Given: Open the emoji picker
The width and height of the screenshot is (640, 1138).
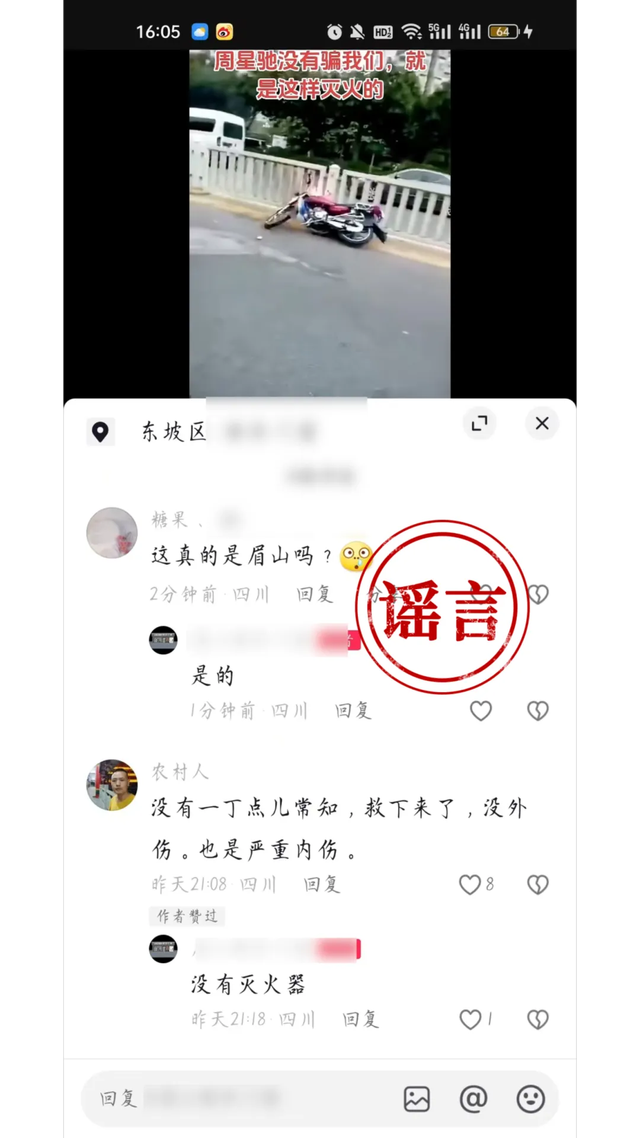Looking at the screenshot, I should (x=530, y=1099).
